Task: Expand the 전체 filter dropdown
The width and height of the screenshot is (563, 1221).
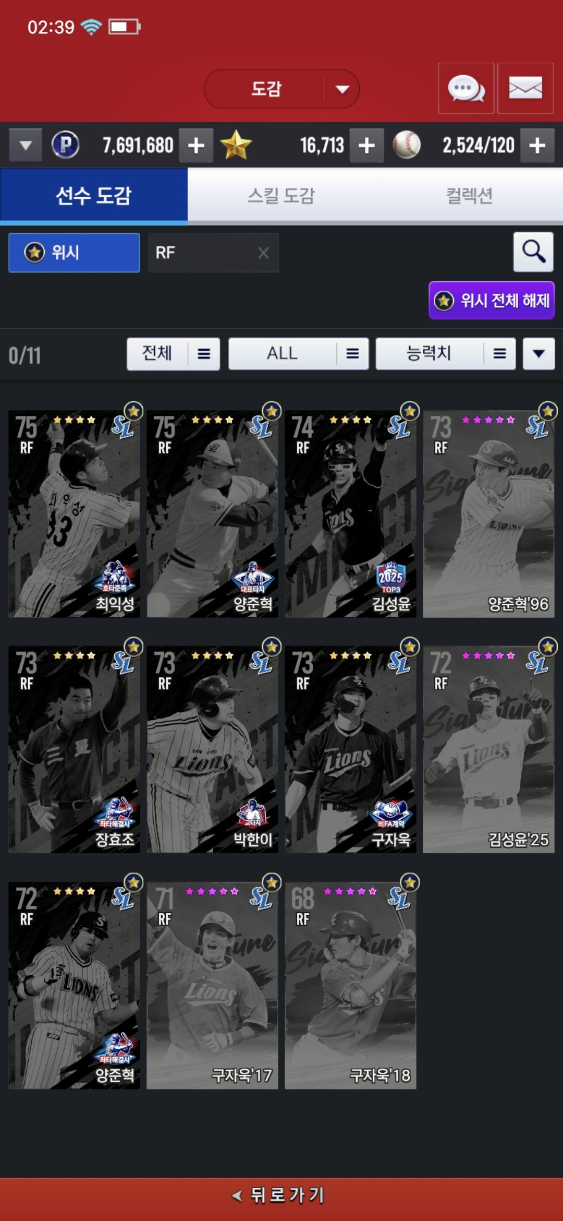Action: (x=173, y=354)
